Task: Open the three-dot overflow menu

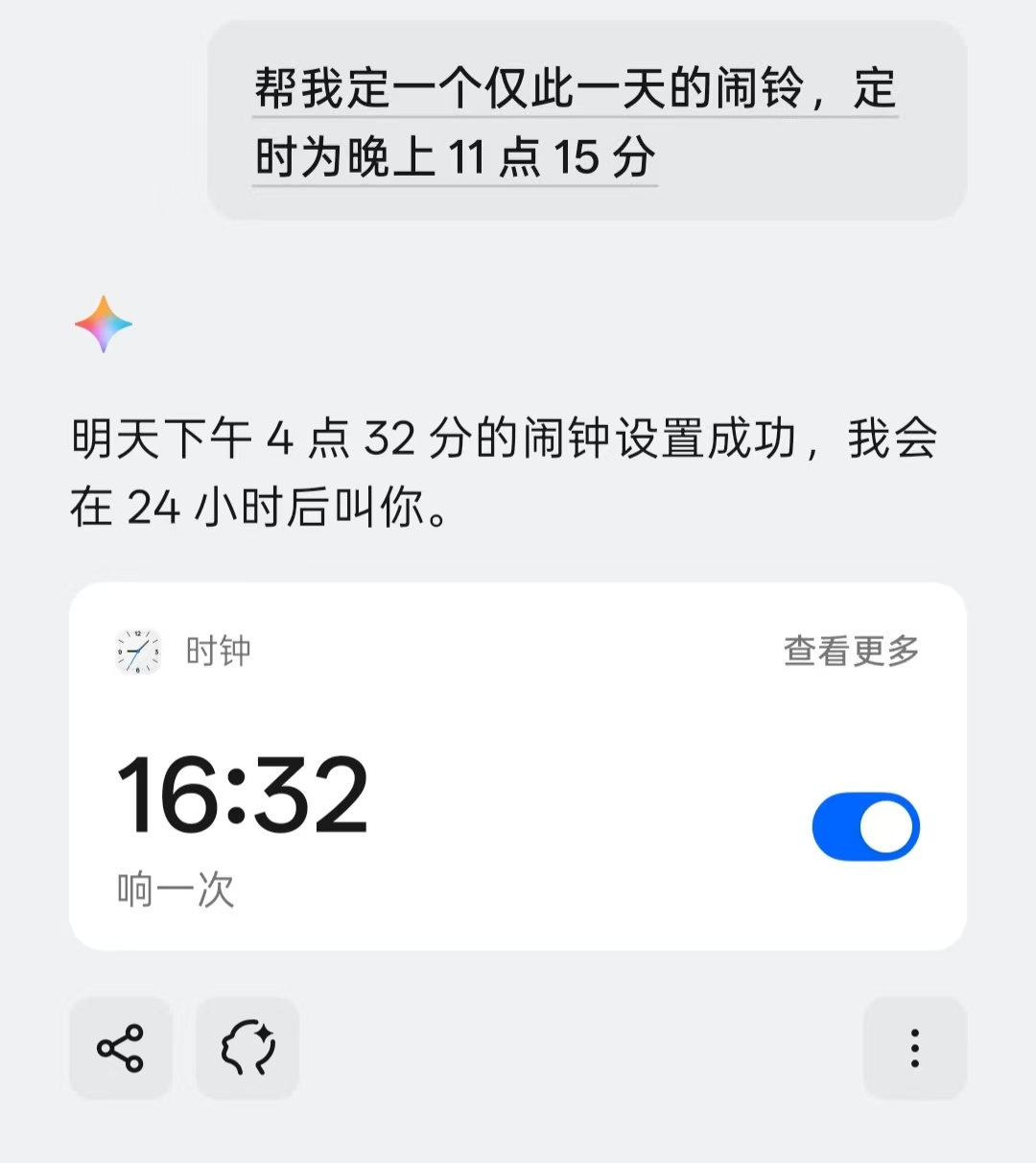Action: [x=914, y=1048]
